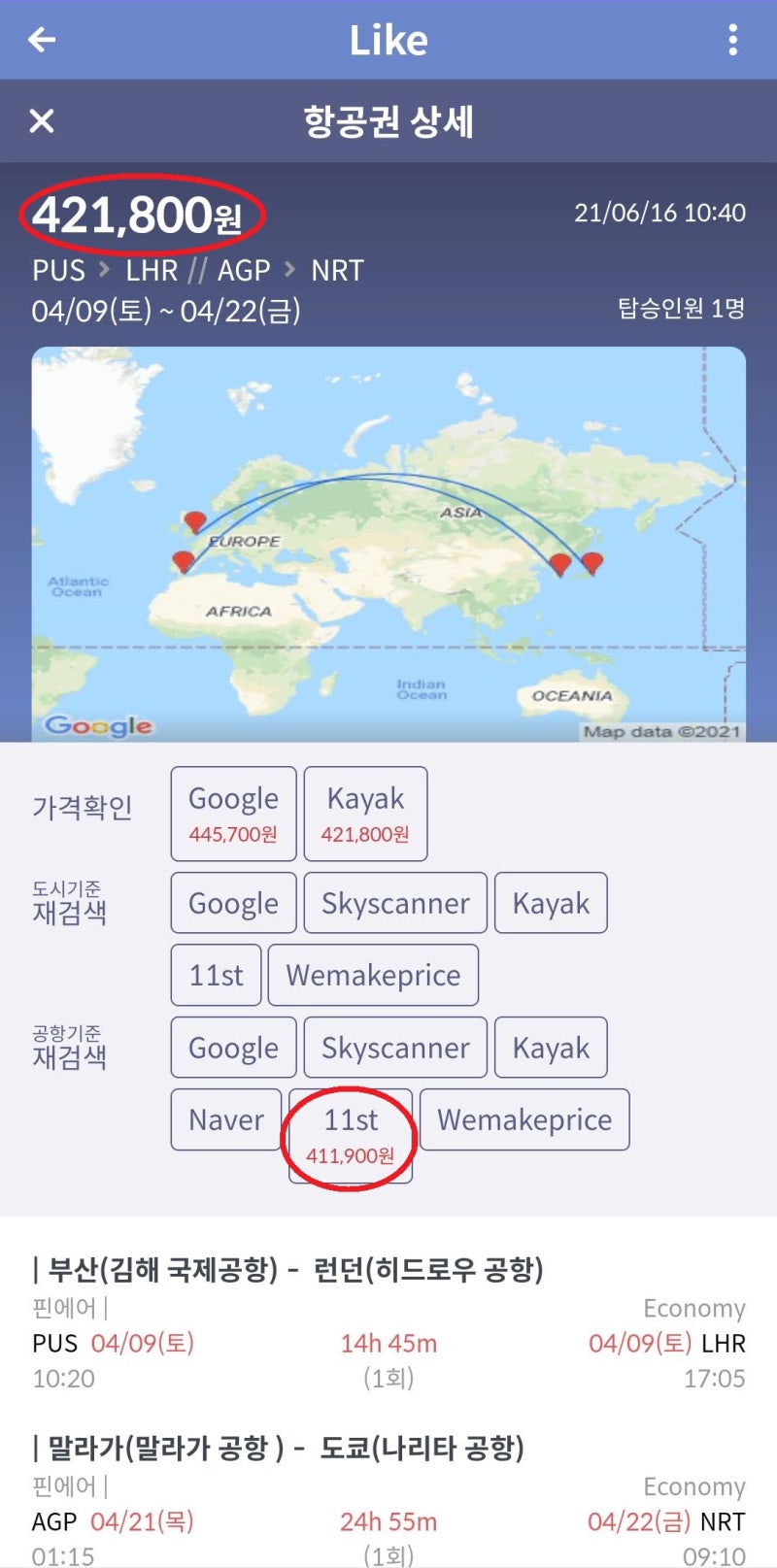Click the back arrow in the top bar

coord(40,40)
